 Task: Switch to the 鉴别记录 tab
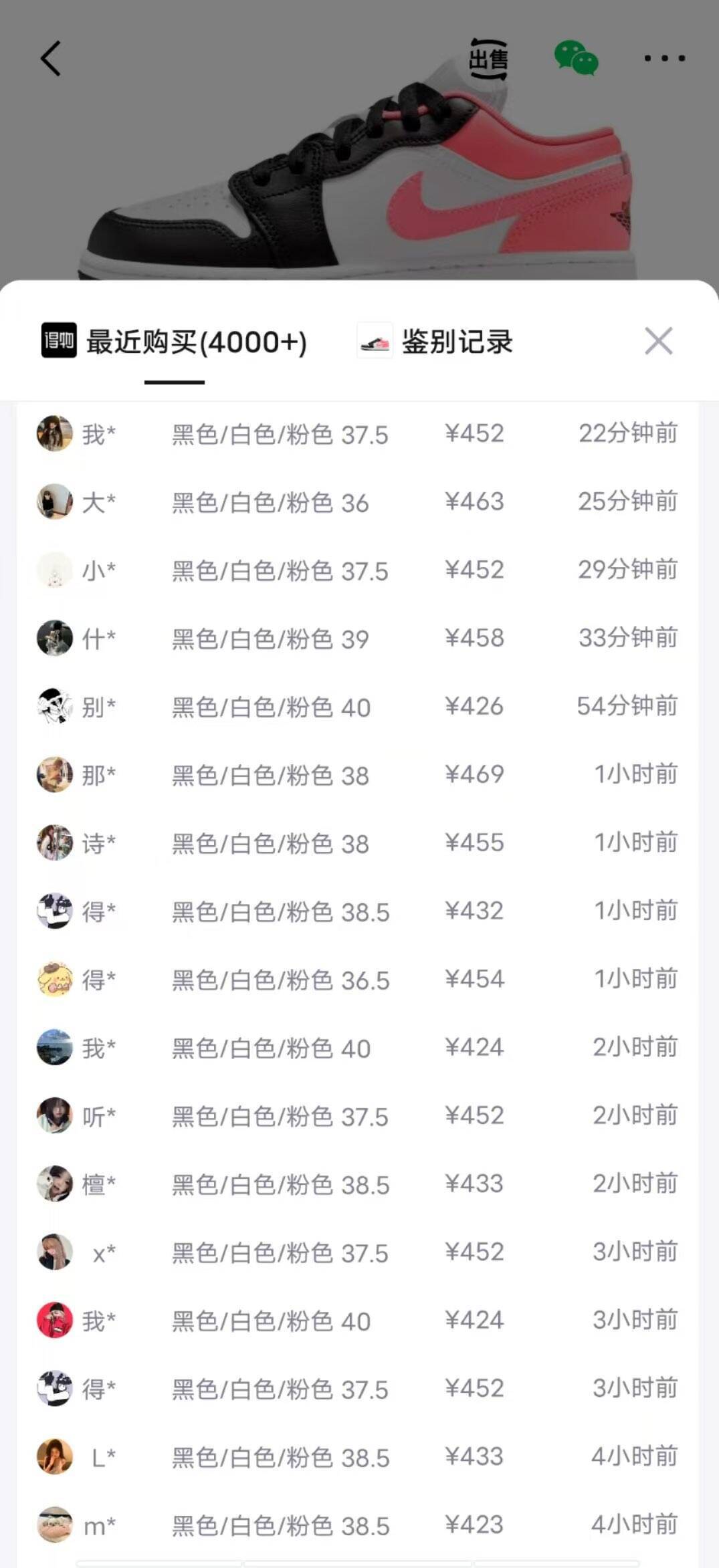click(435, 342)
